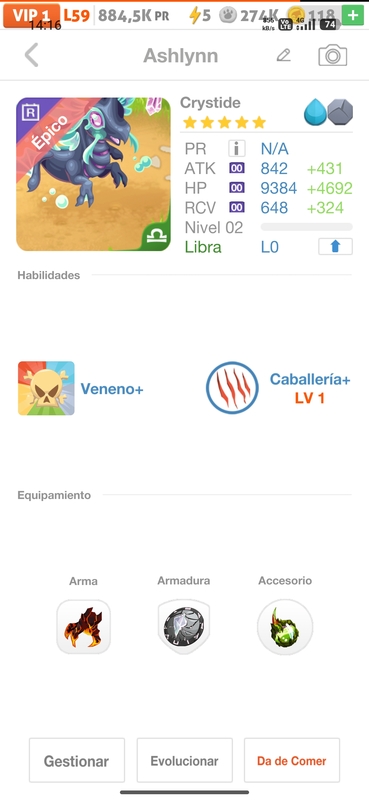Open the PR info icon

click(236, 148)
